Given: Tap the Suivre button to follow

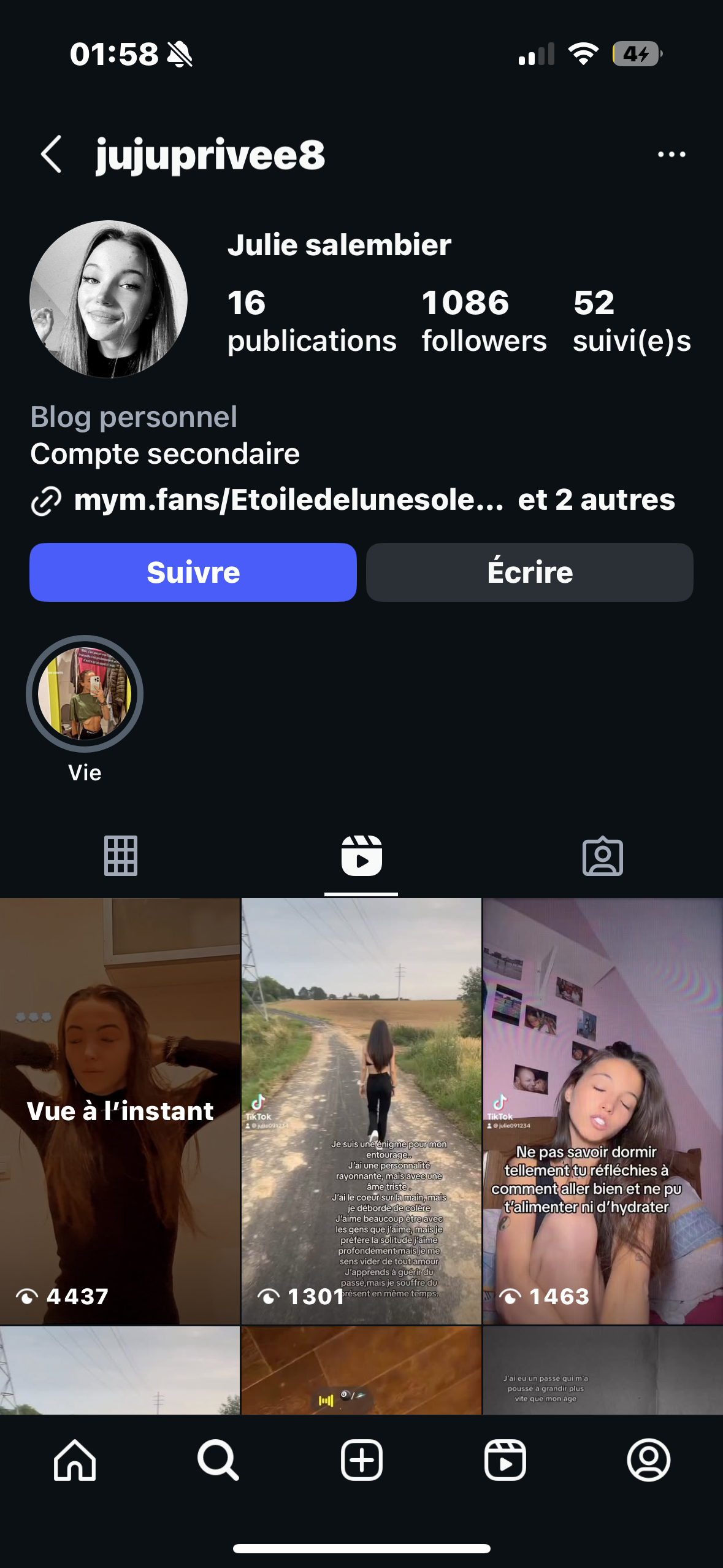Looking at the screenshot, I should (x=193, y=572).
